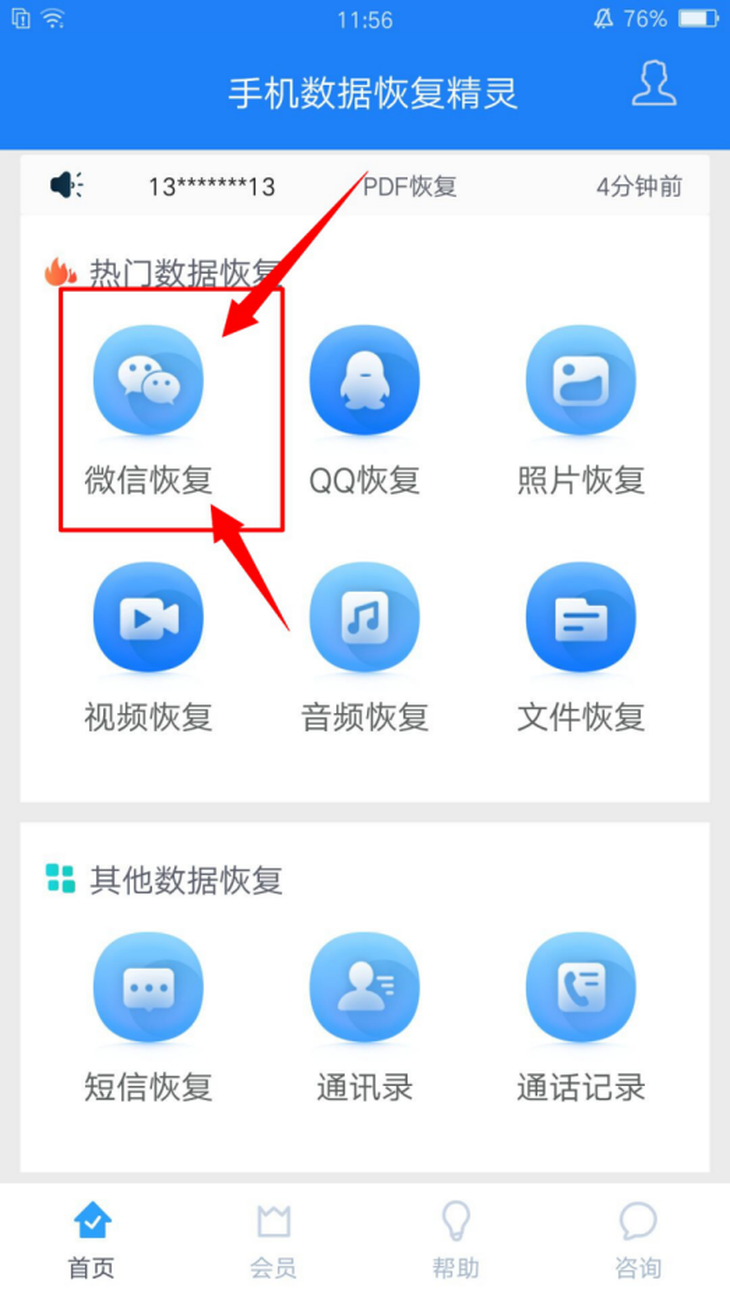The image size is (730, 1298).
Task: Switch to the 首页 home tab
Action: pos(92,1240)
